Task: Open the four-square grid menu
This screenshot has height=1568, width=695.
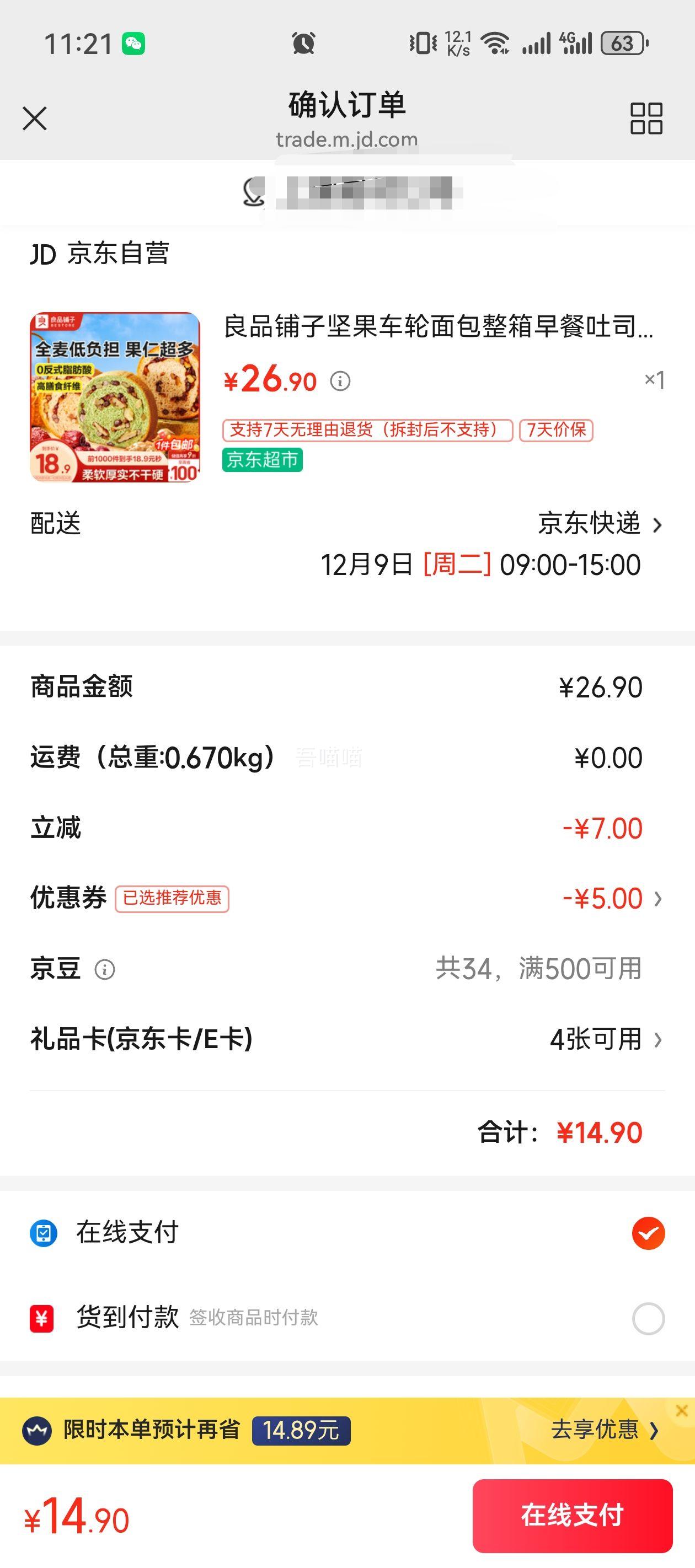Action: (x=646, y=118)
